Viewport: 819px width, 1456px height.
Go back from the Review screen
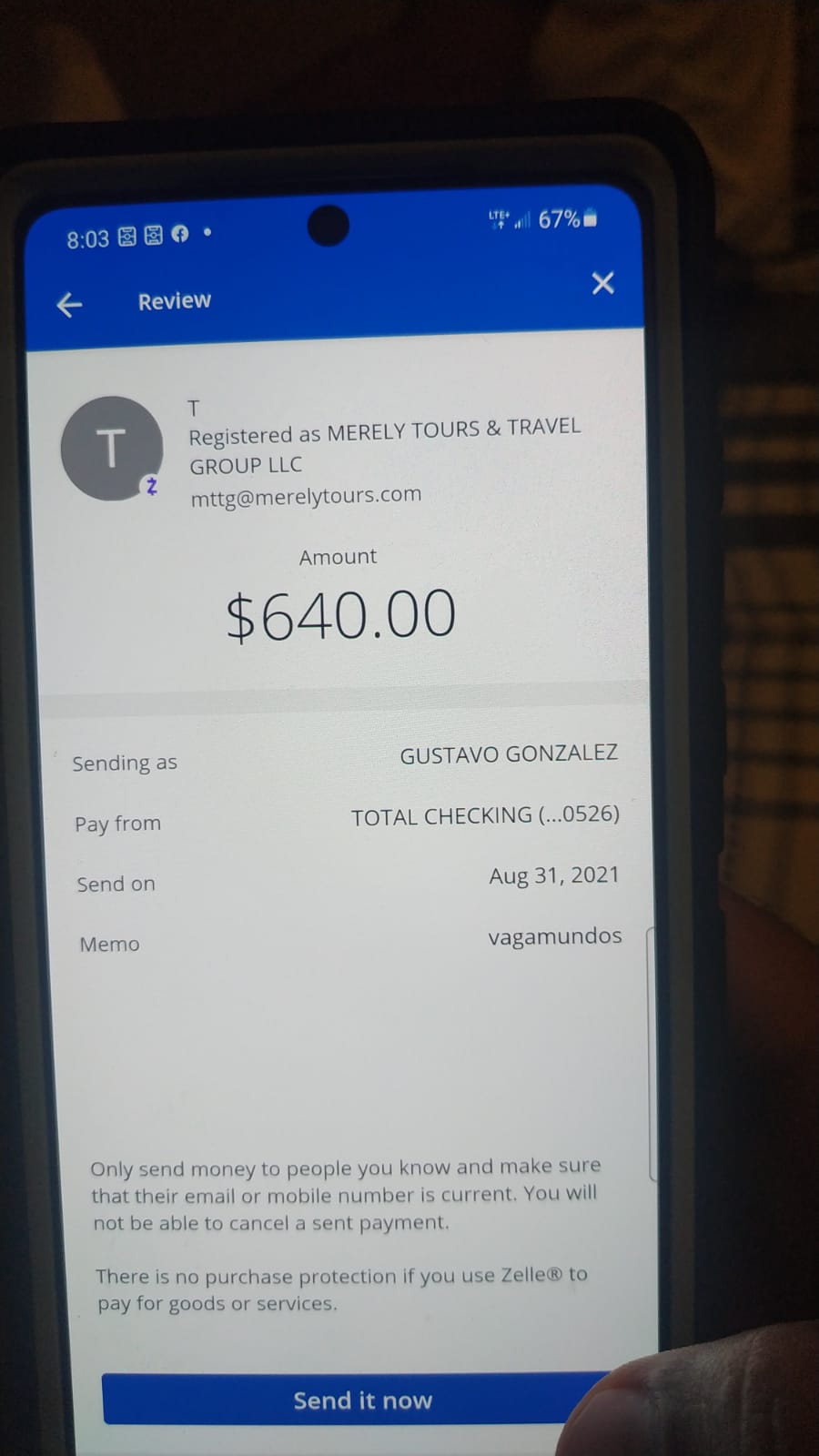(x=69, y=305)
